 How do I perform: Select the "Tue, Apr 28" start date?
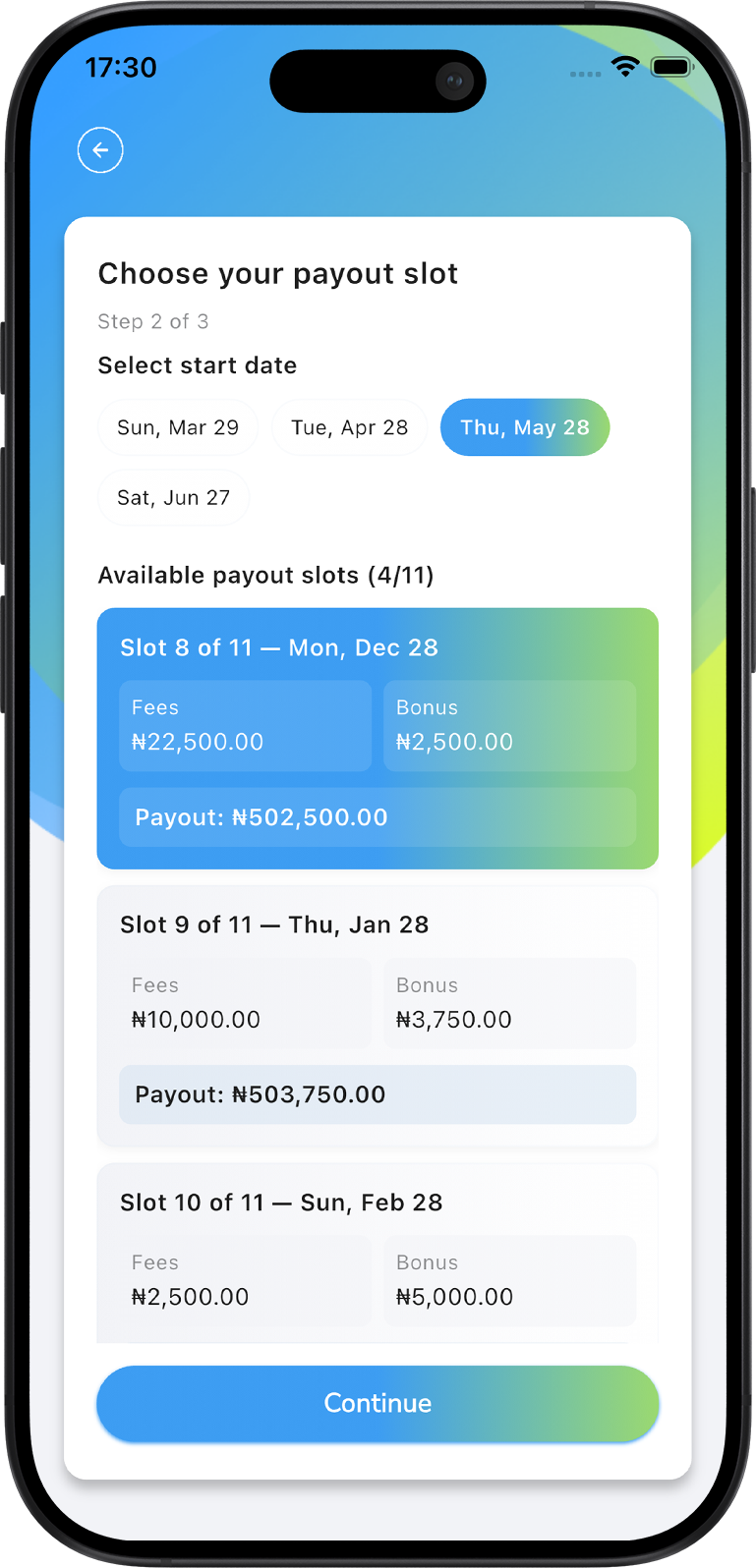(349, 427)
